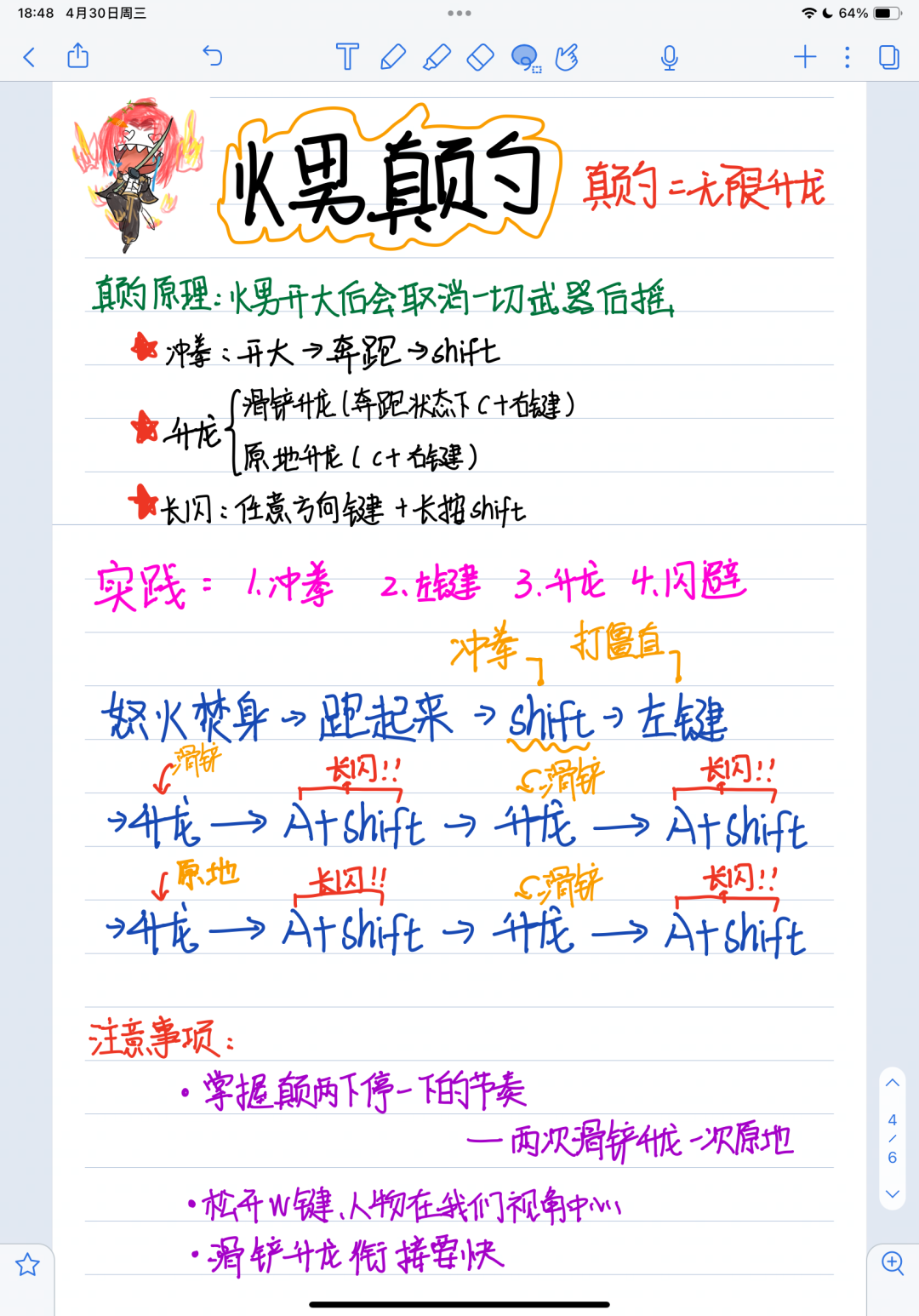Activate the lasso selection tool
Image resolution: width=919 pixels, height=1316 pixels.
point(526,58)
